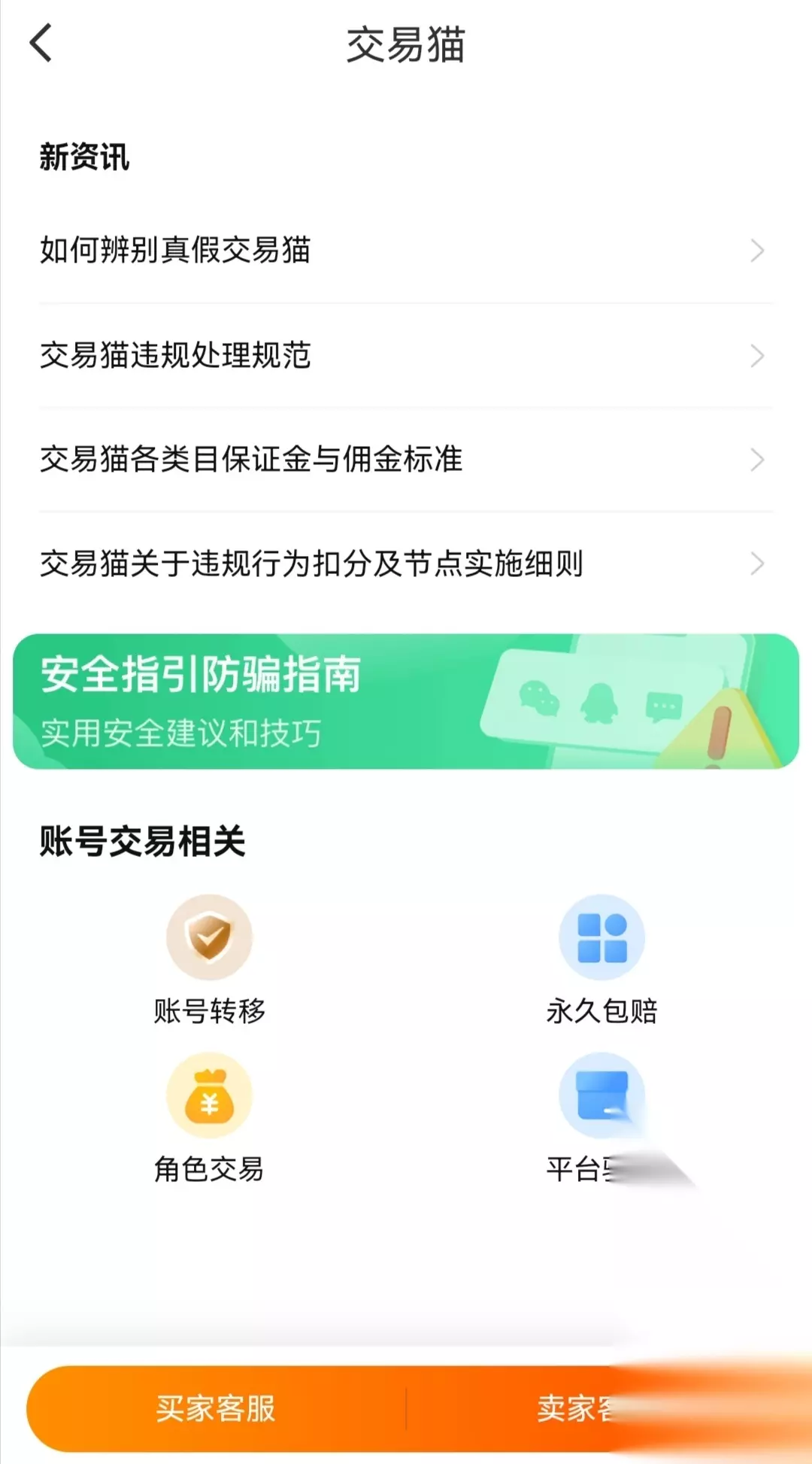Open the partially hidden 平台 option
The image size is (812, 1464).
pyautogui.click(x=601, y=1118)
